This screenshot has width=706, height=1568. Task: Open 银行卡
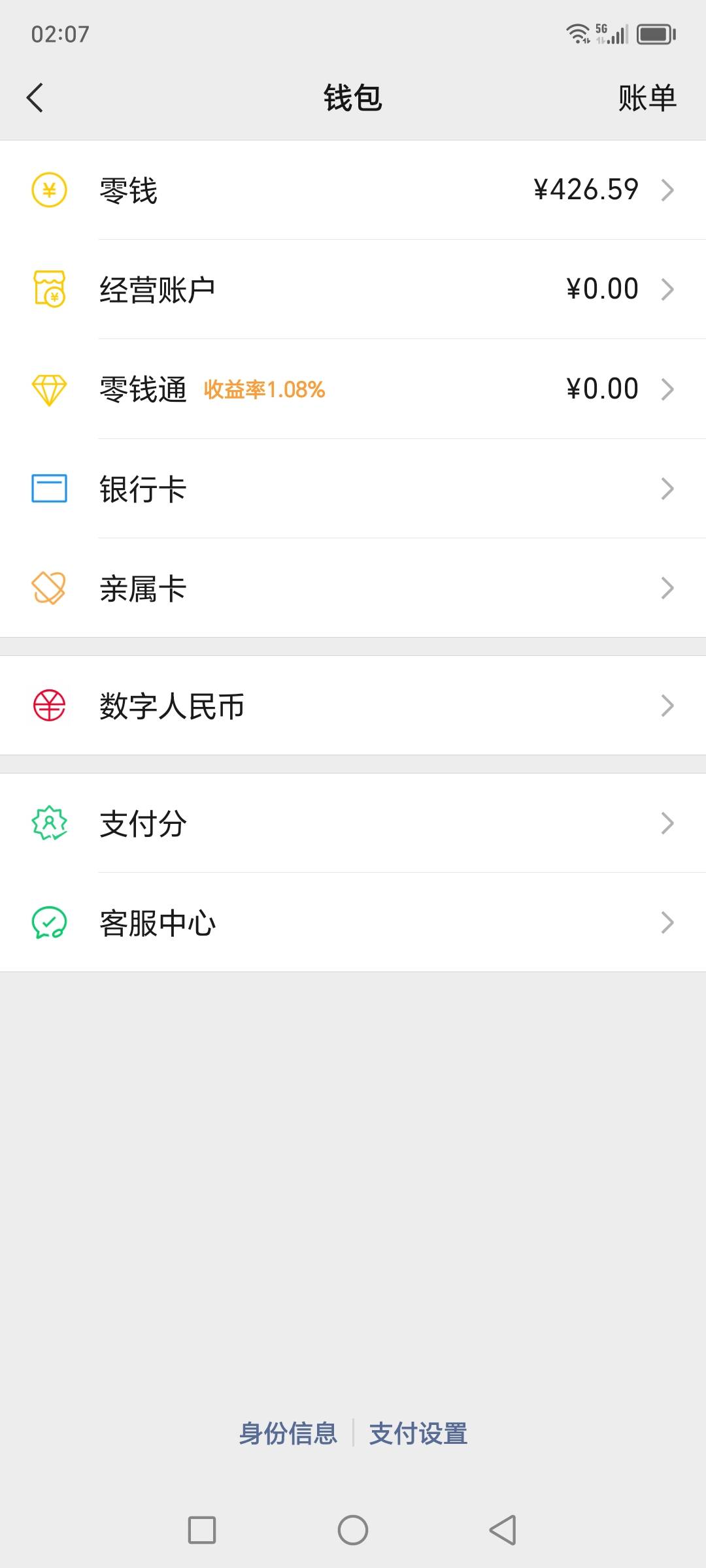coord(353,489)
